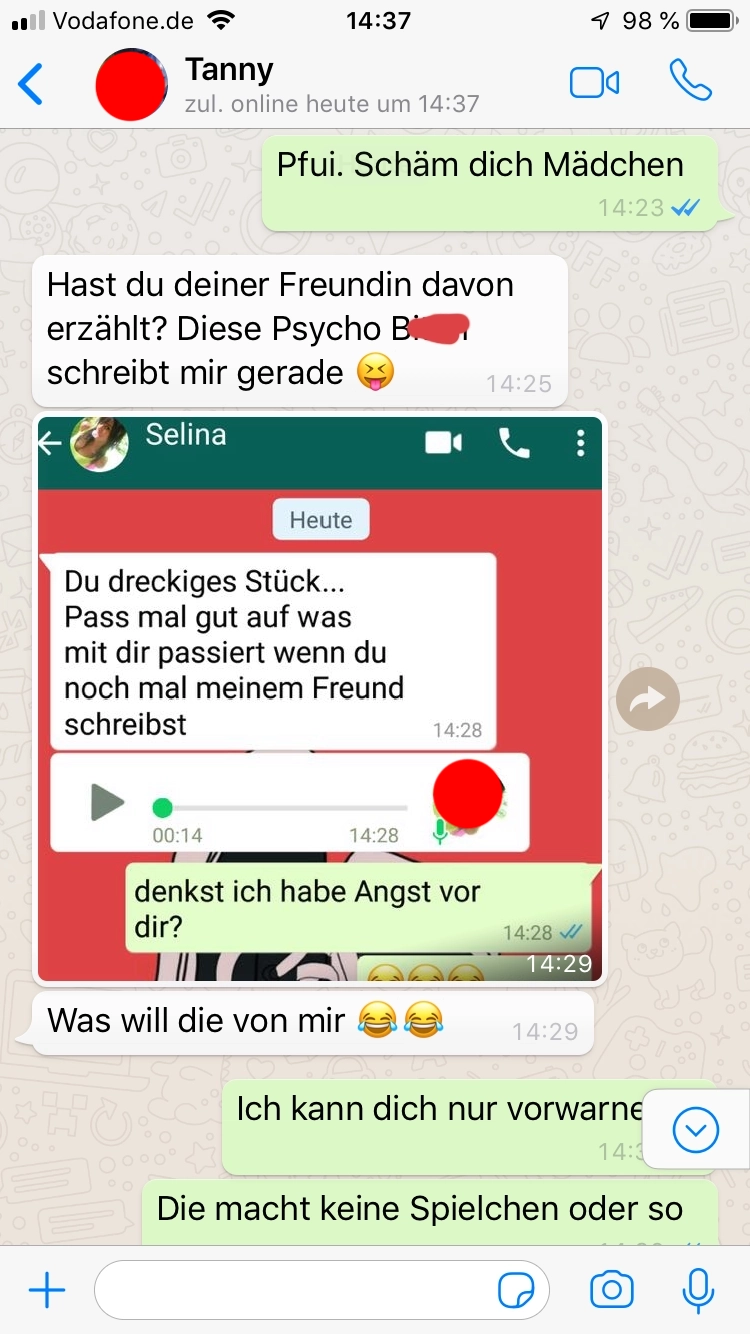Open the attachment plus menu
Image resolution: width=750 pixels, height=1334 pixels.
pos(46,1291)
